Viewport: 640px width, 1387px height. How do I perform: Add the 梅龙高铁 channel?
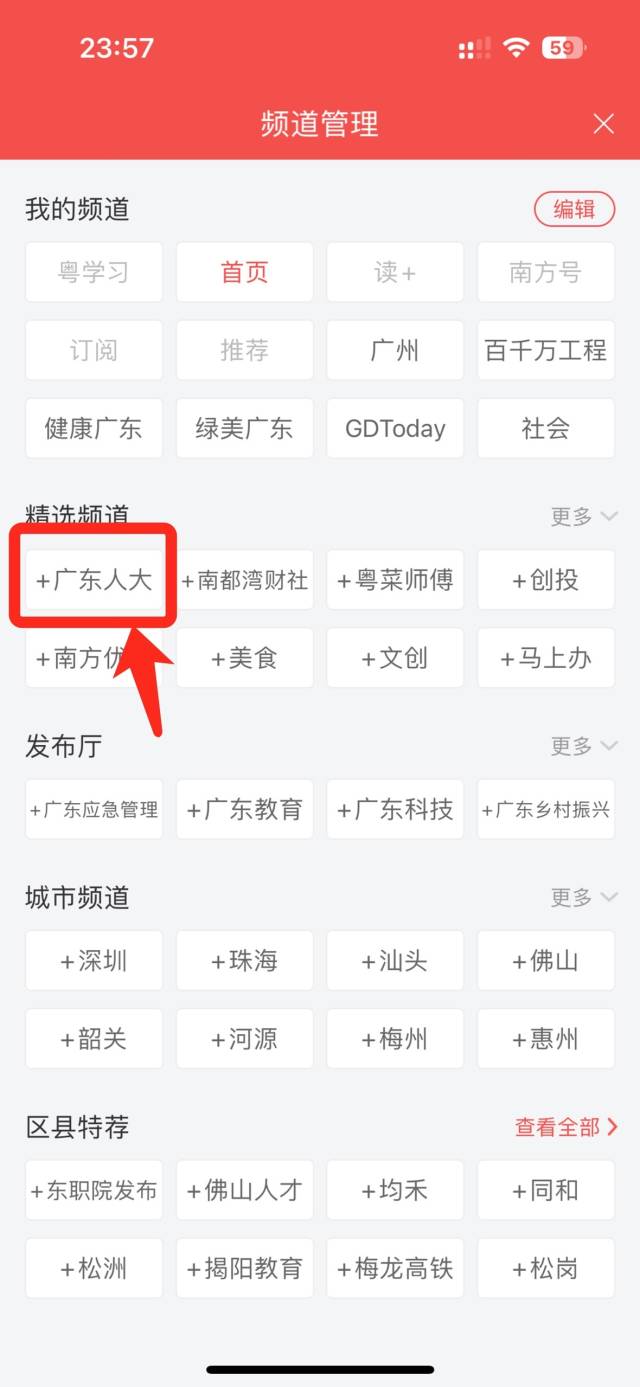pyautogui.click(x=395, y=1269)
